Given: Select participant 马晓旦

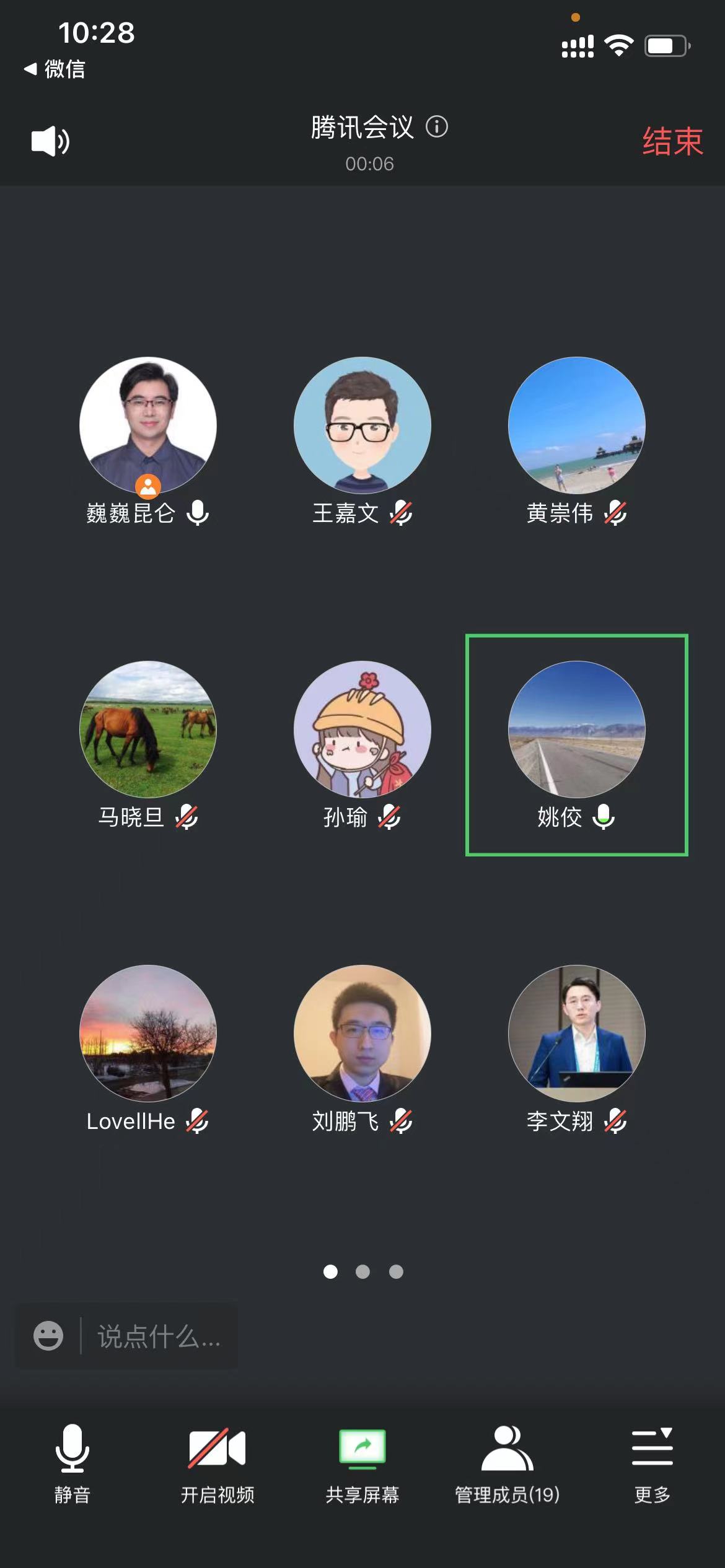Looking at the screenshot, I should [148, 730].
